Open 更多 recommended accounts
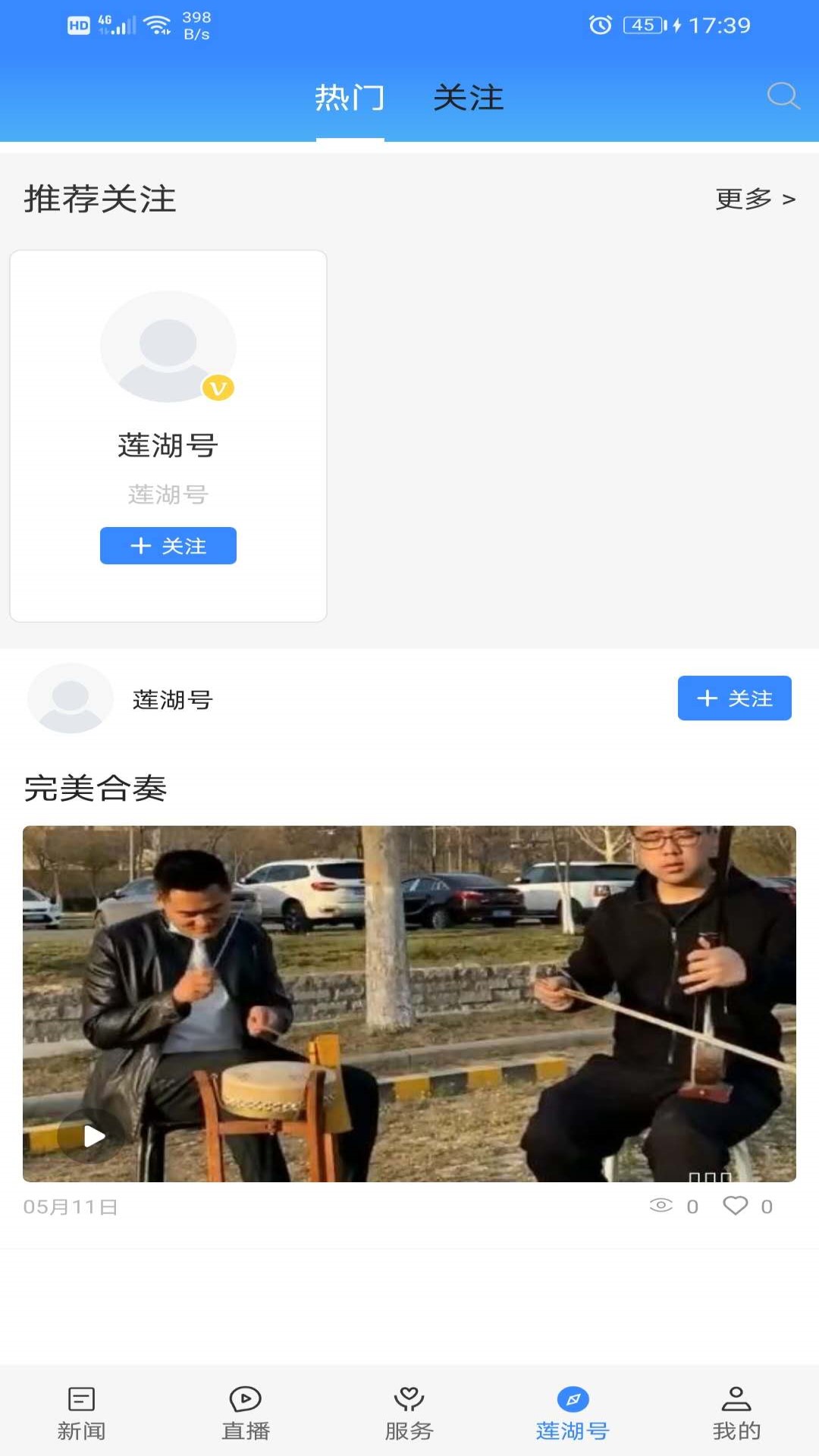 click(755, 199)
